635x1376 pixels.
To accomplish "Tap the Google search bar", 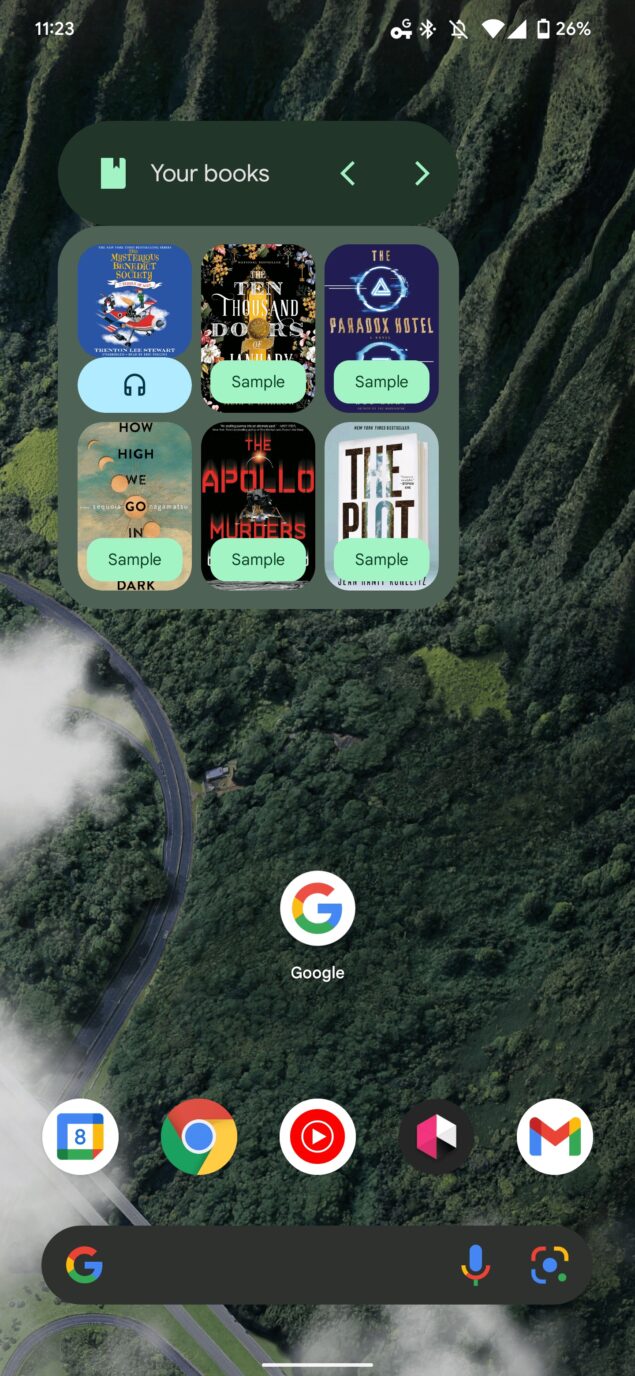I will 270,1266.
